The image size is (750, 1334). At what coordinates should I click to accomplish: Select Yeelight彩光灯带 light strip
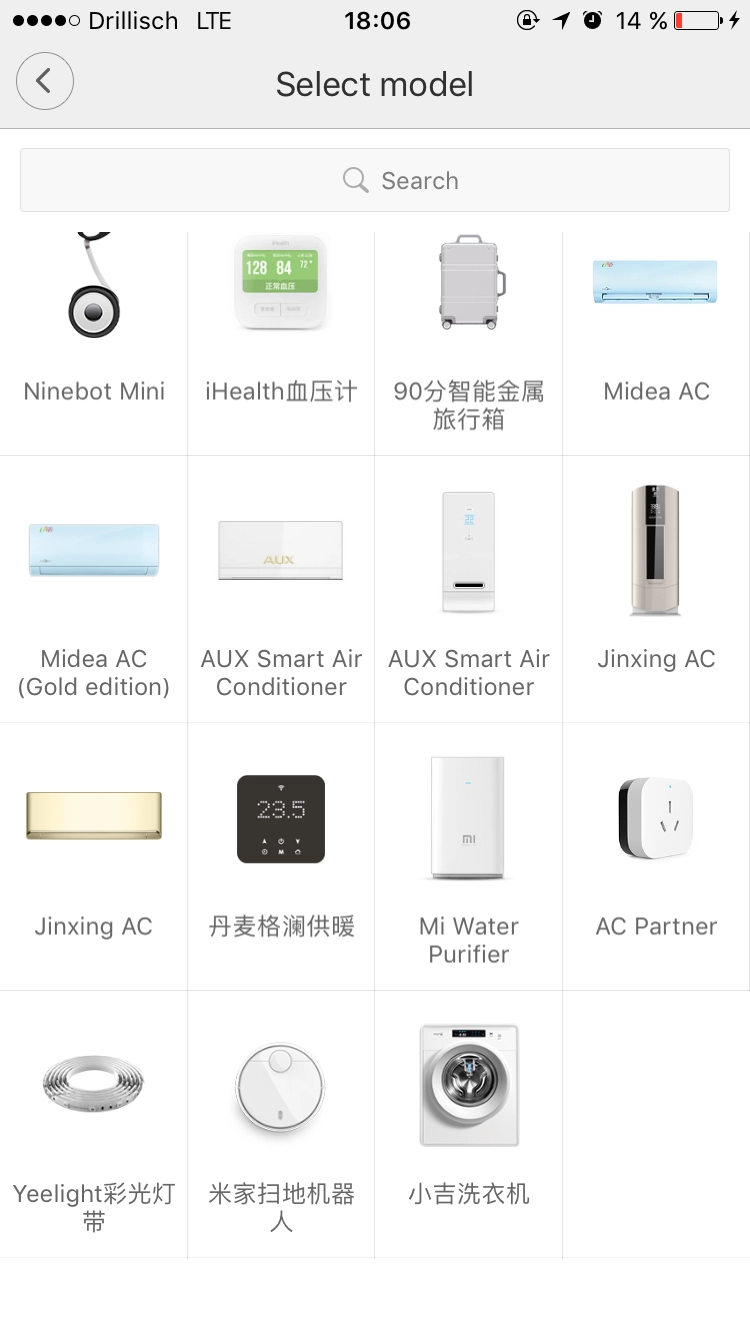point(94,1124)
